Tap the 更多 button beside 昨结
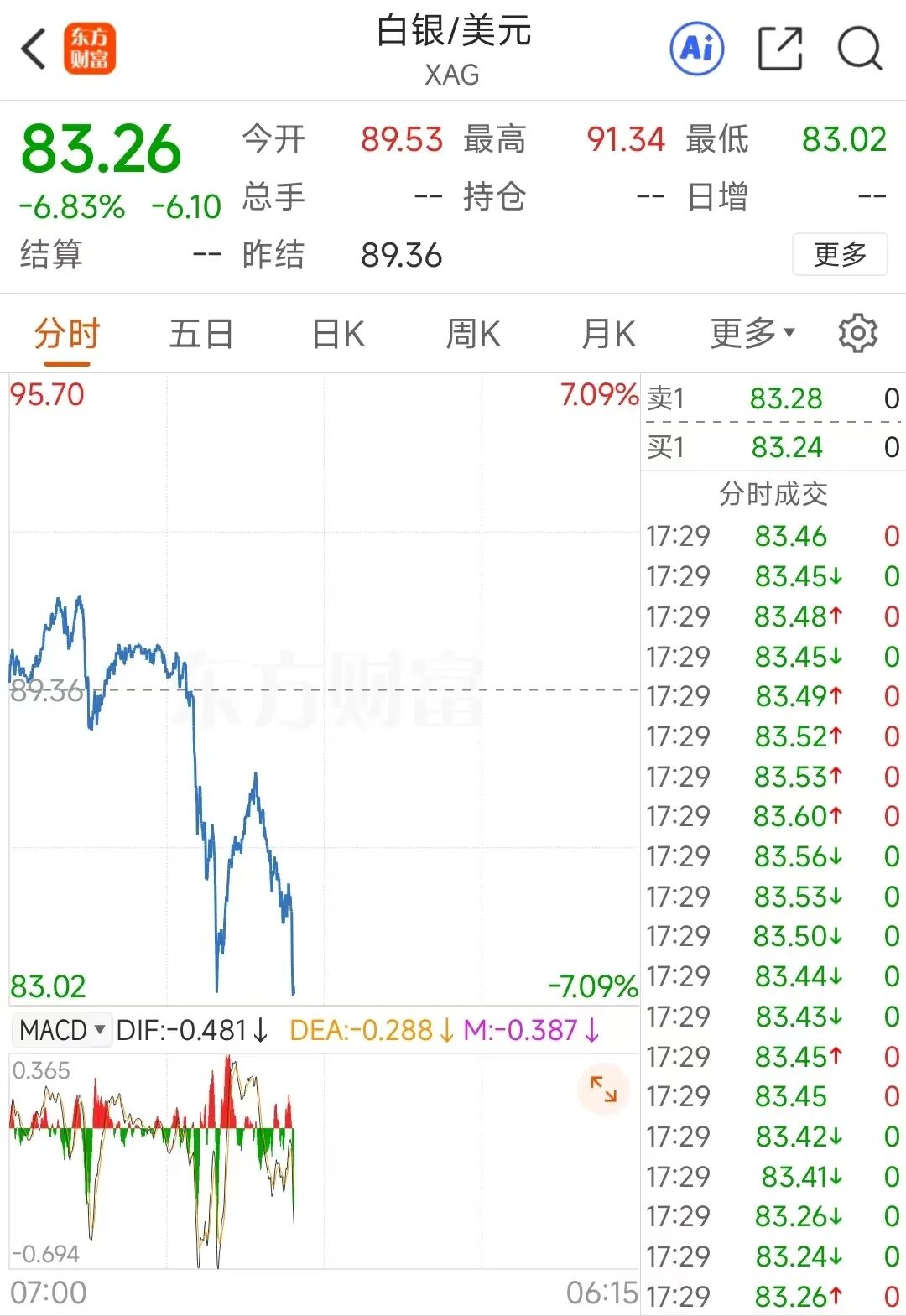This screenshot has height=1316, width=906. coord(840,254)
